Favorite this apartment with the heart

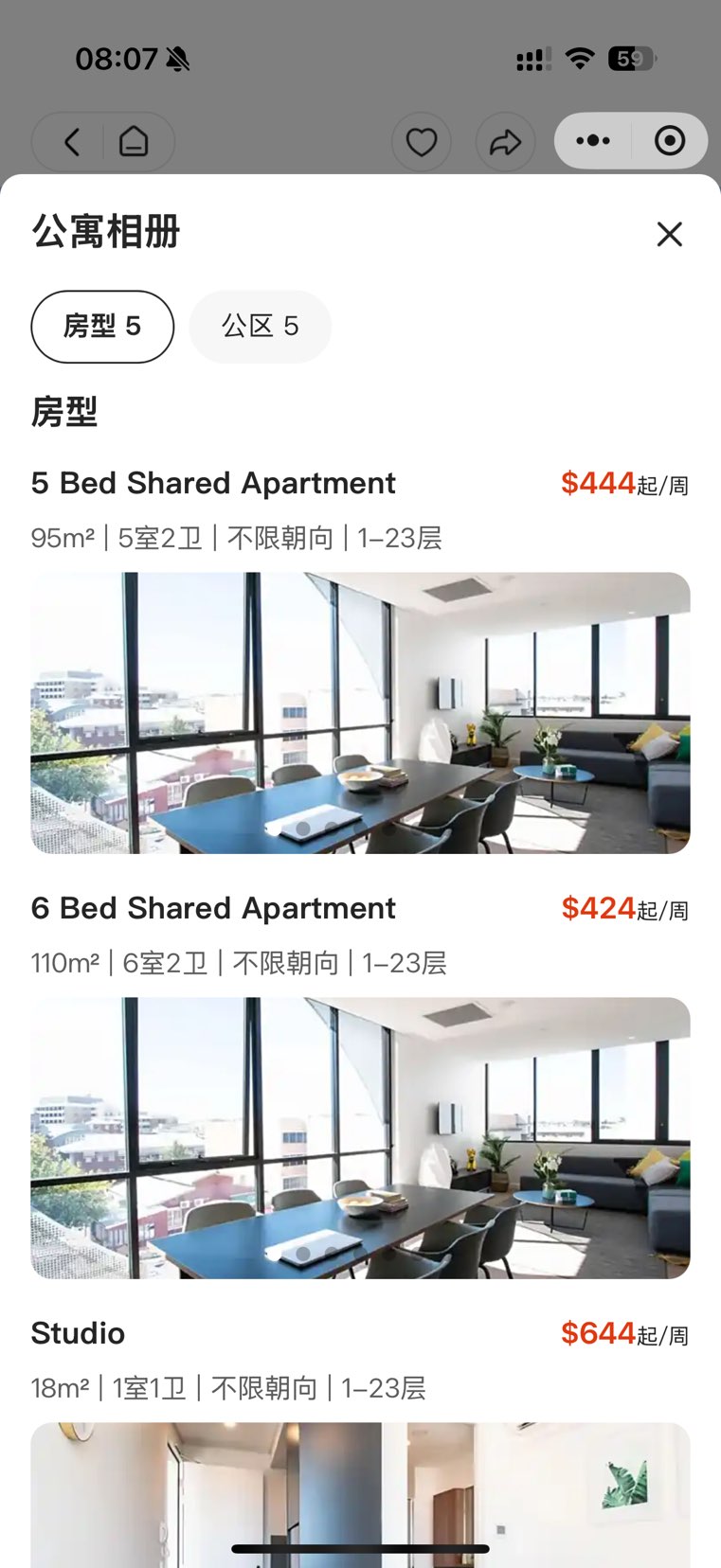click(422, 142)
